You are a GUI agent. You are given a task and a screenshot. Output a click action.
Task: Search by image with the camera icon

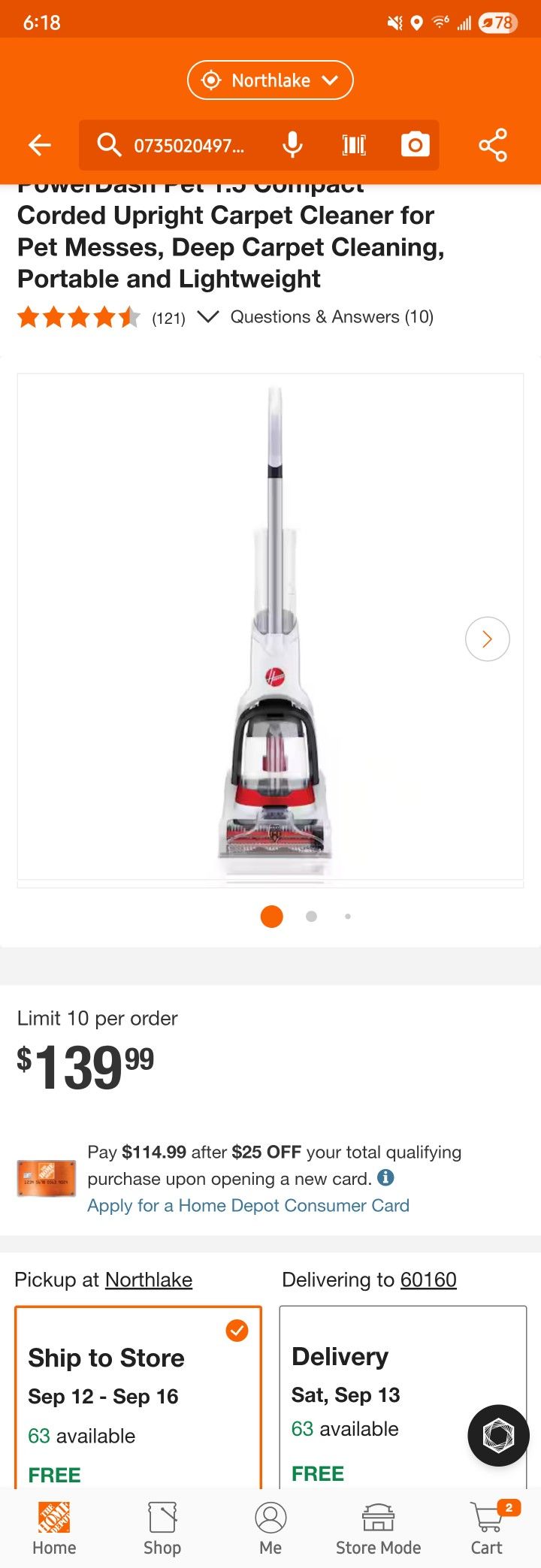point(415,144)
